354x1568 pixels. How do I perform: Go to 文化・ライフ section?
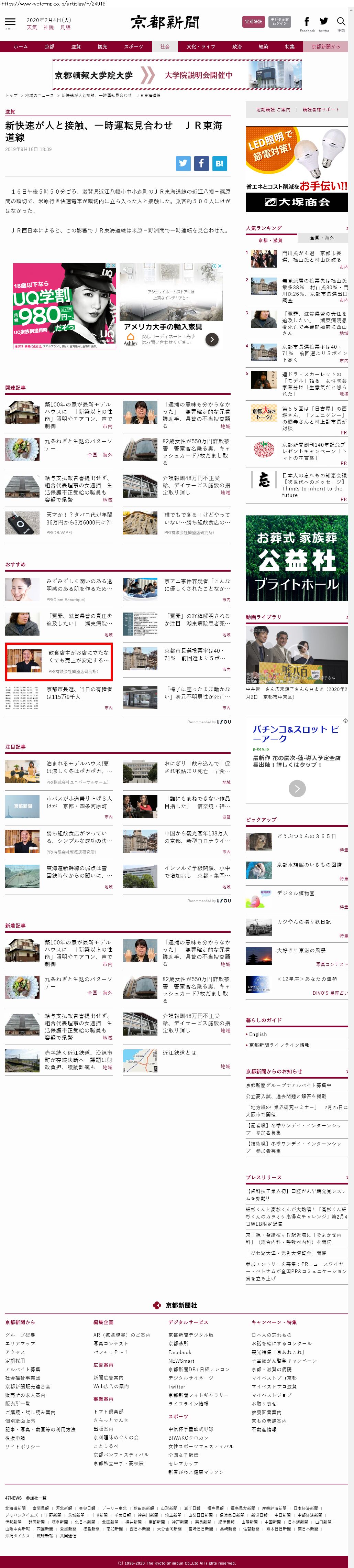(200, 46)
